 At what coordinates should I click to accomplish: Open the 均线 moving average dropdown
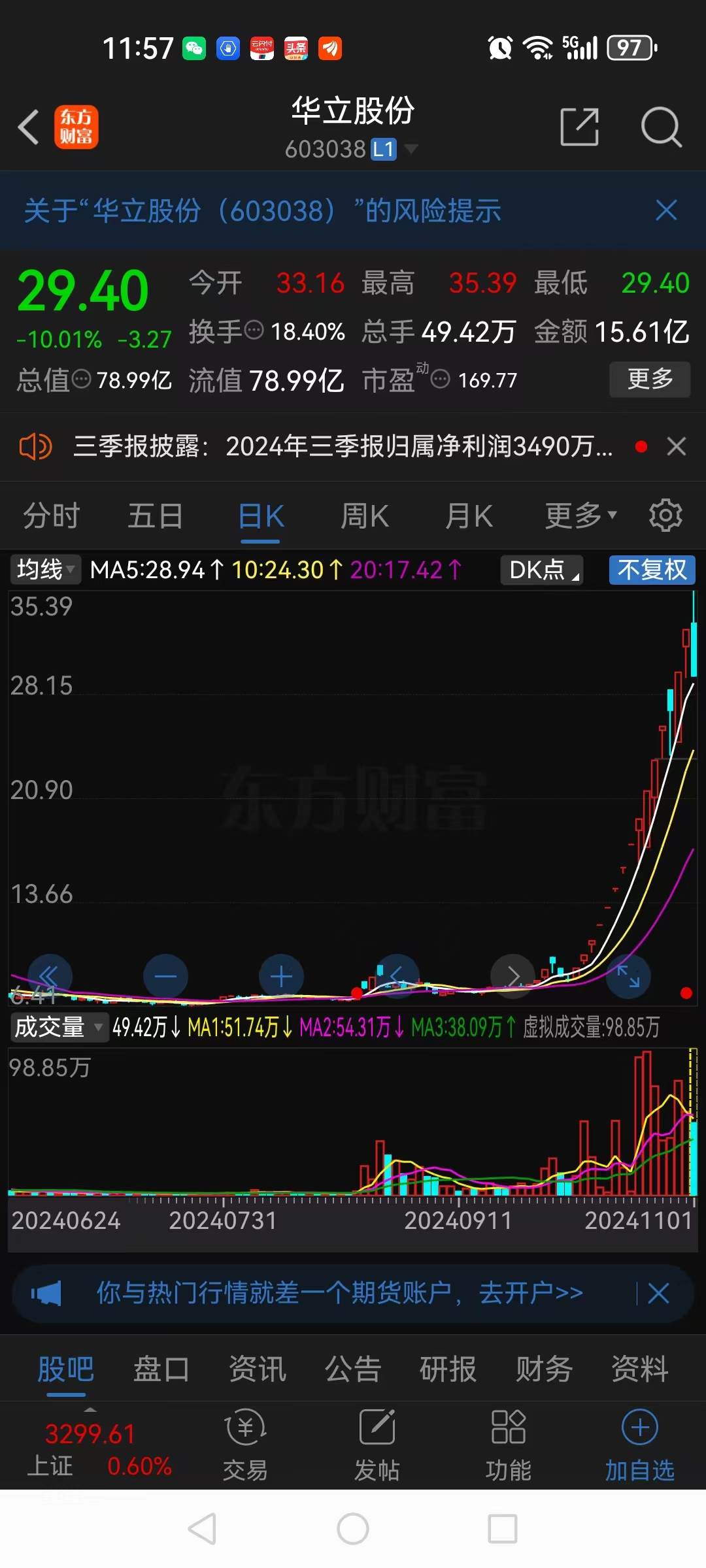(43, 570)
